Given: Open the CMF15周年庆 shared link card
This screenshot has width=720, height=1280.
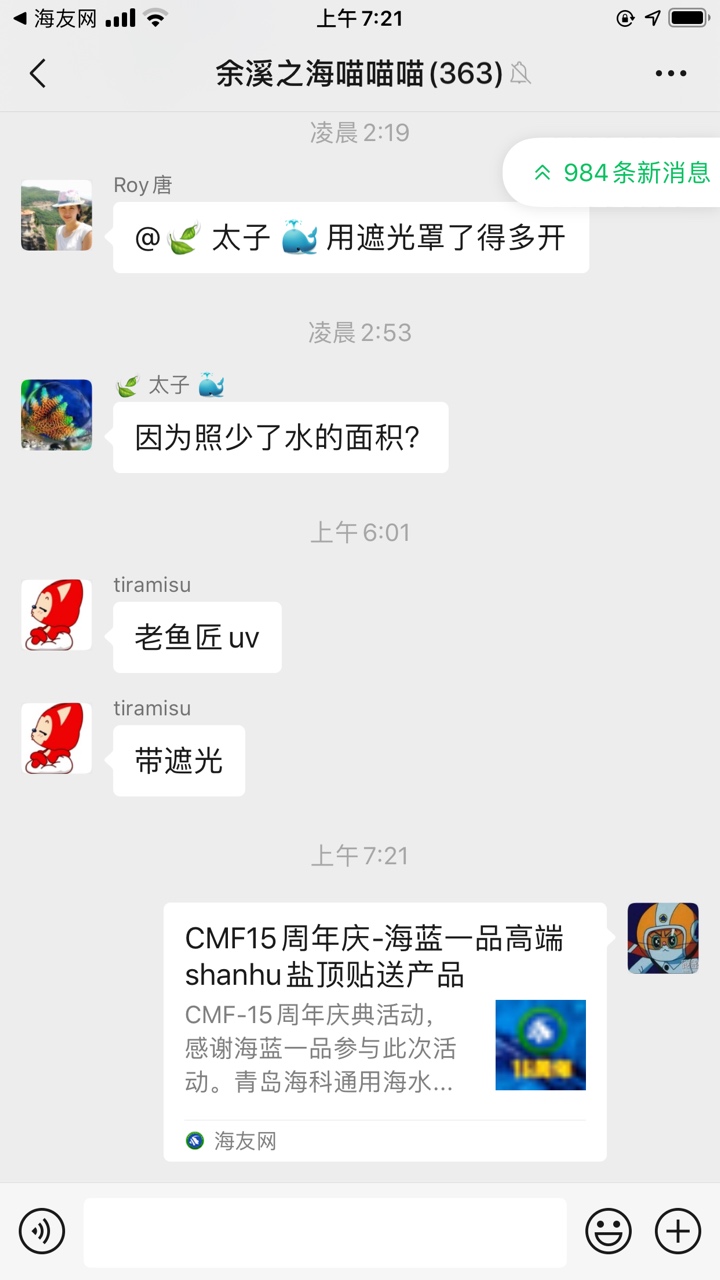Looking at the screenshot, I should [385, 1030].
